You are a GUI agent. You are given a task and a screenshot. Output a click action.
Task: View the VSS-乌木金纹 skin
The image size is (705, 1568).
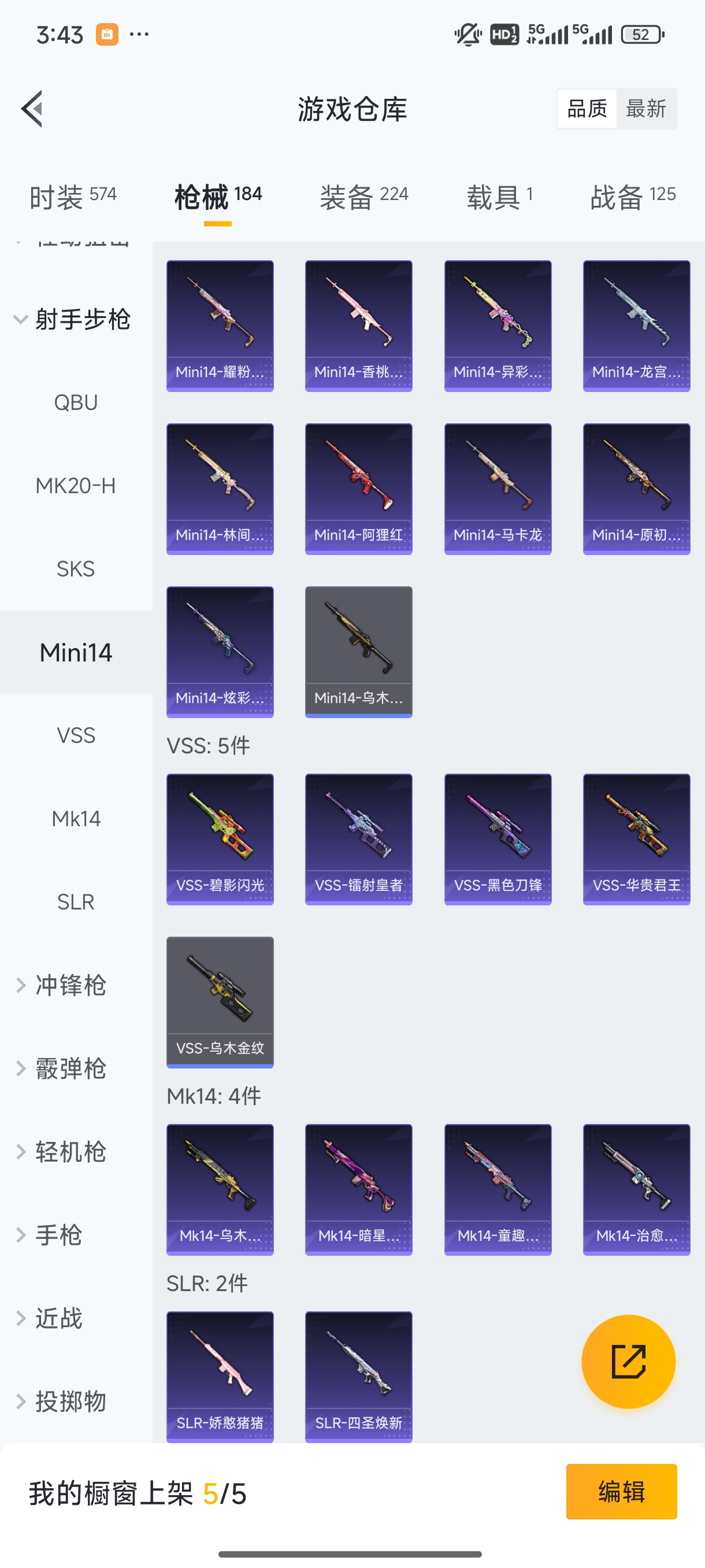220,1002
